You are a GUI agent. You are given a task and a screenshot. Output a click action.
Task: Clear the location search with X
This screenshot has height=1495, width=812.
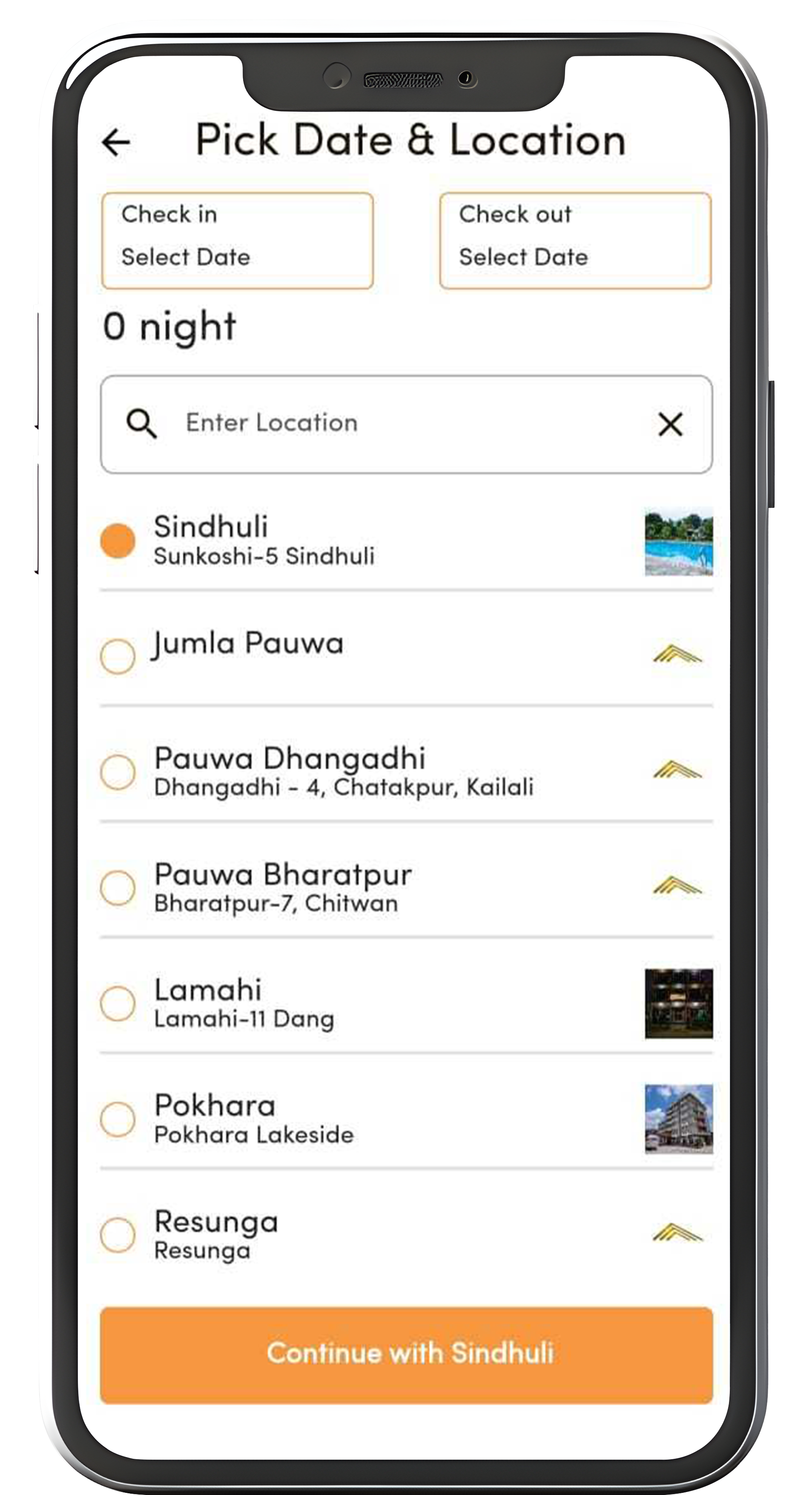(670, 424)
